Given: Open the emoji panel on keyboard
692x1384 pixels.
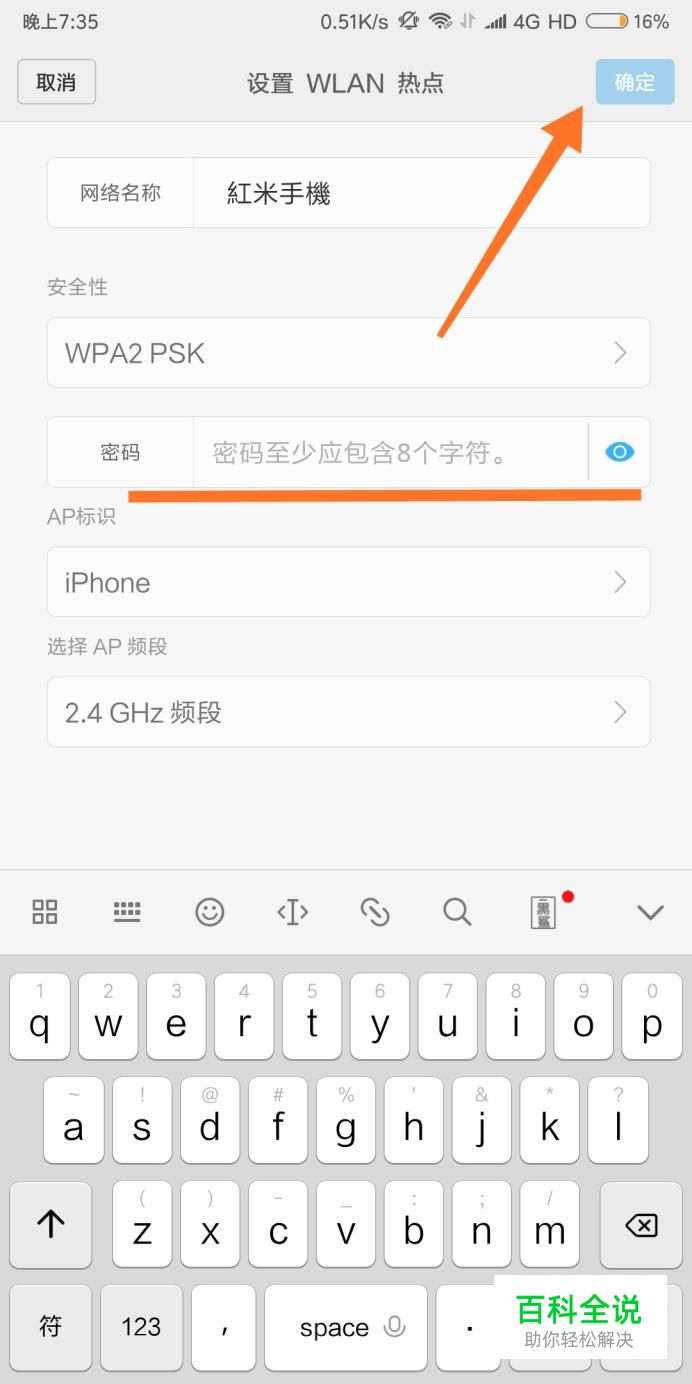Looking at the screenshot, I should tap(209, 911).
